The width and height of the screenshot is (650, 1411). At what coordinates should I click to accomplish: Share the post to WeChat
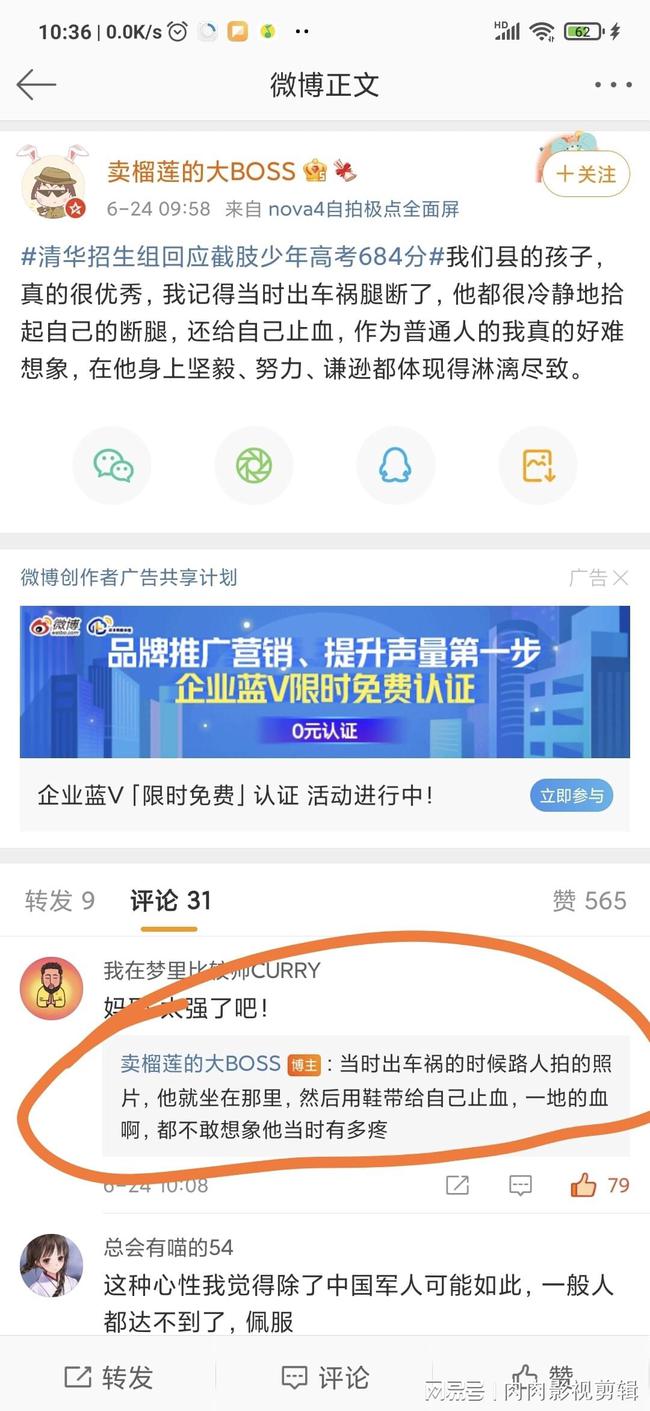(112, 465)
